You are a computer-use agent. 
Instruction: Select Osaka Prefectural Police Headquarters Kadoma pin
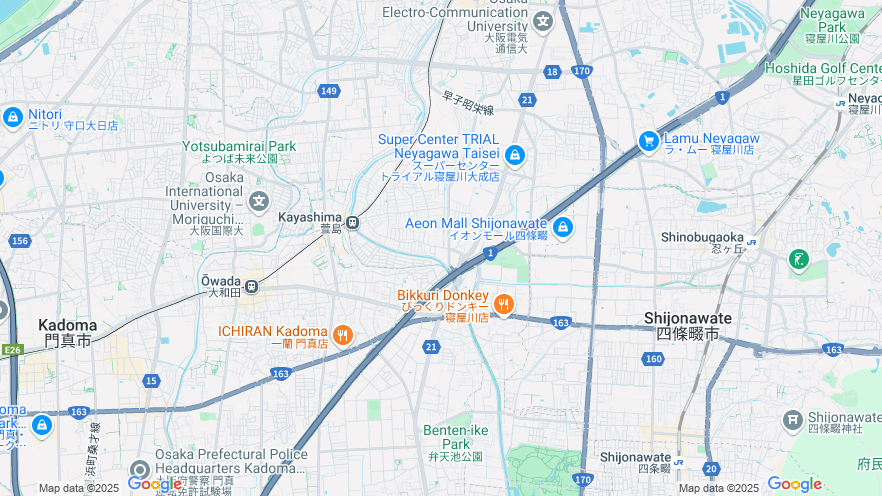139,469
